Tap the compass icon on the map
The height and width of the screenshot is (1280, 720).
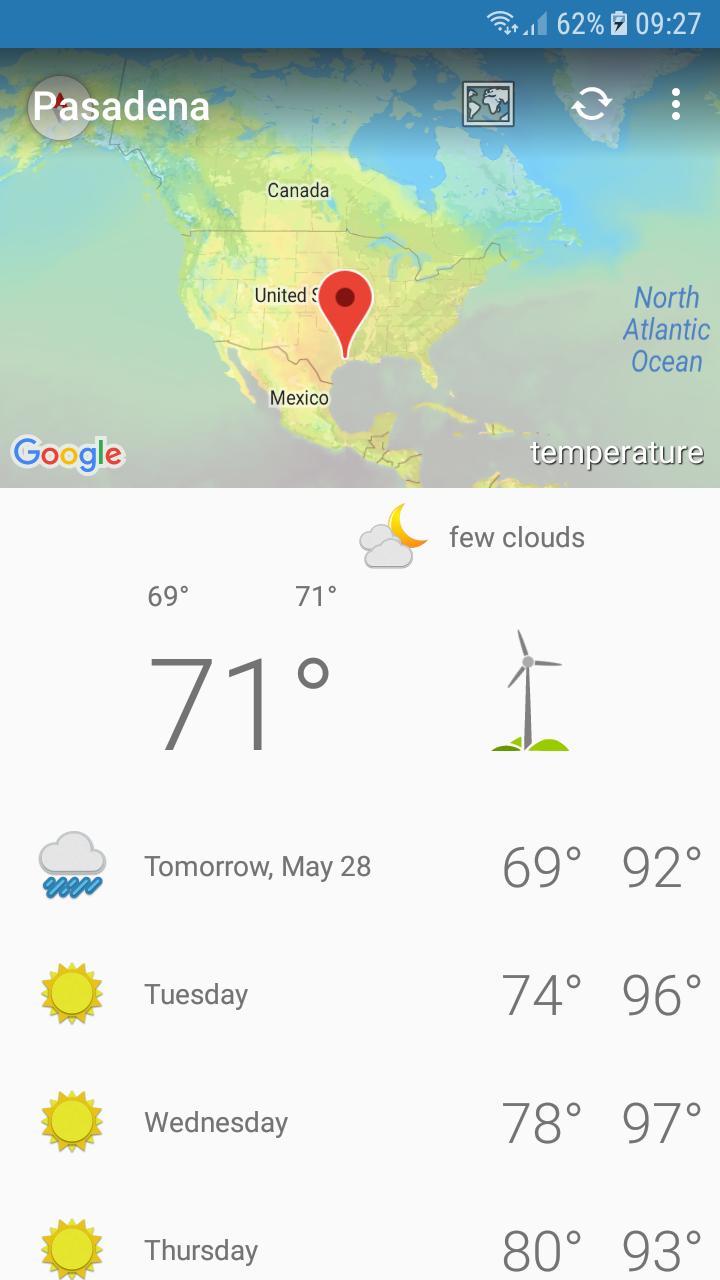click(60, 106)
